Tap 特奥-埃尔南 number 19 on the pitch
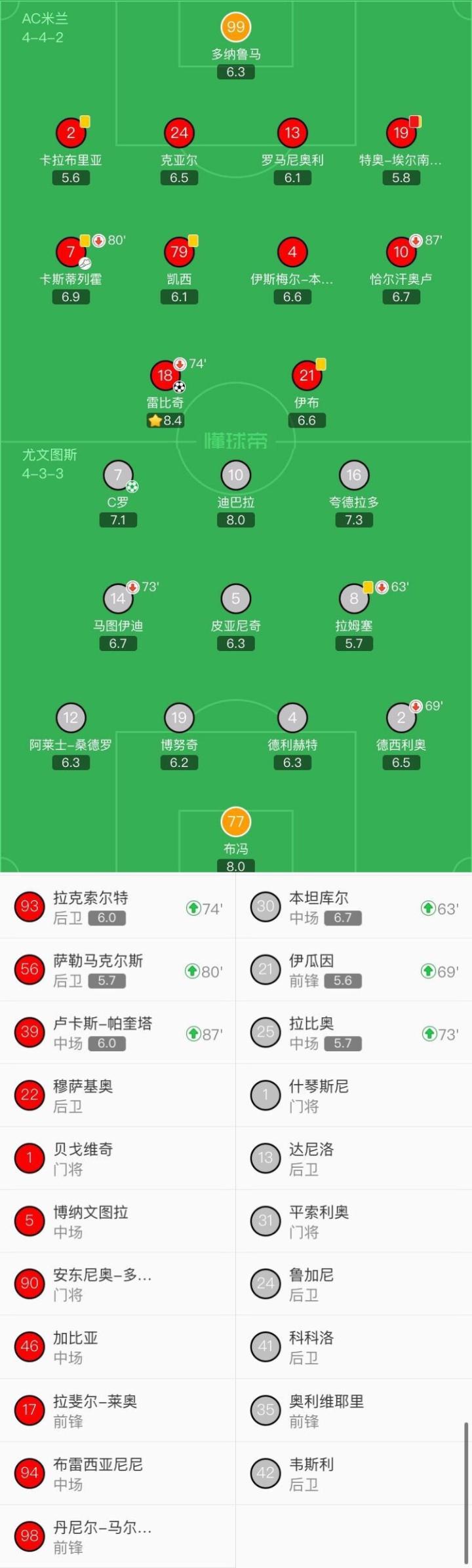 (401, 151)
